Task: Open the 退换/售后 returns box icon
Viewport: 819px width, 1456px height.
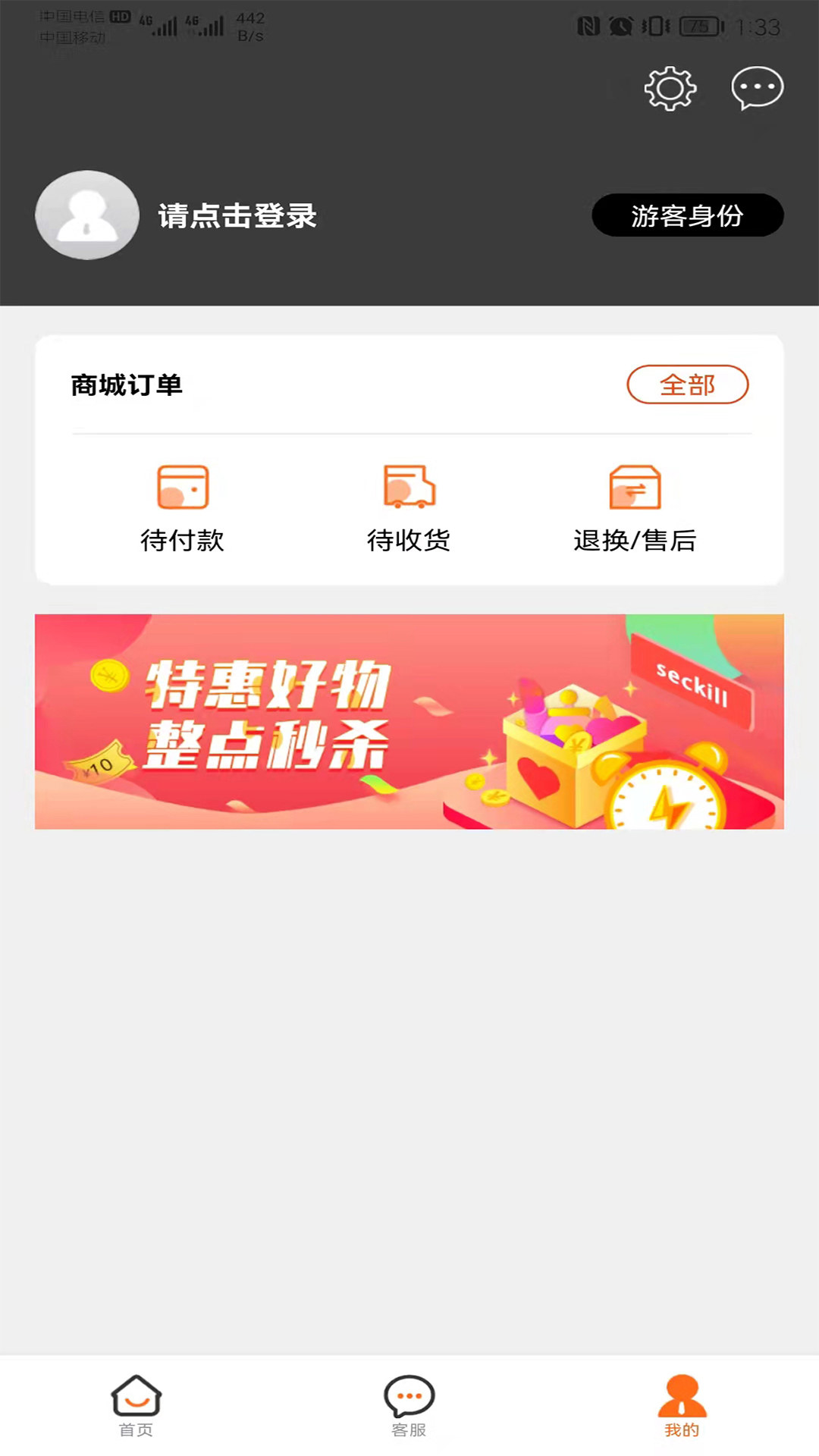Action: [x=635, y=489]
